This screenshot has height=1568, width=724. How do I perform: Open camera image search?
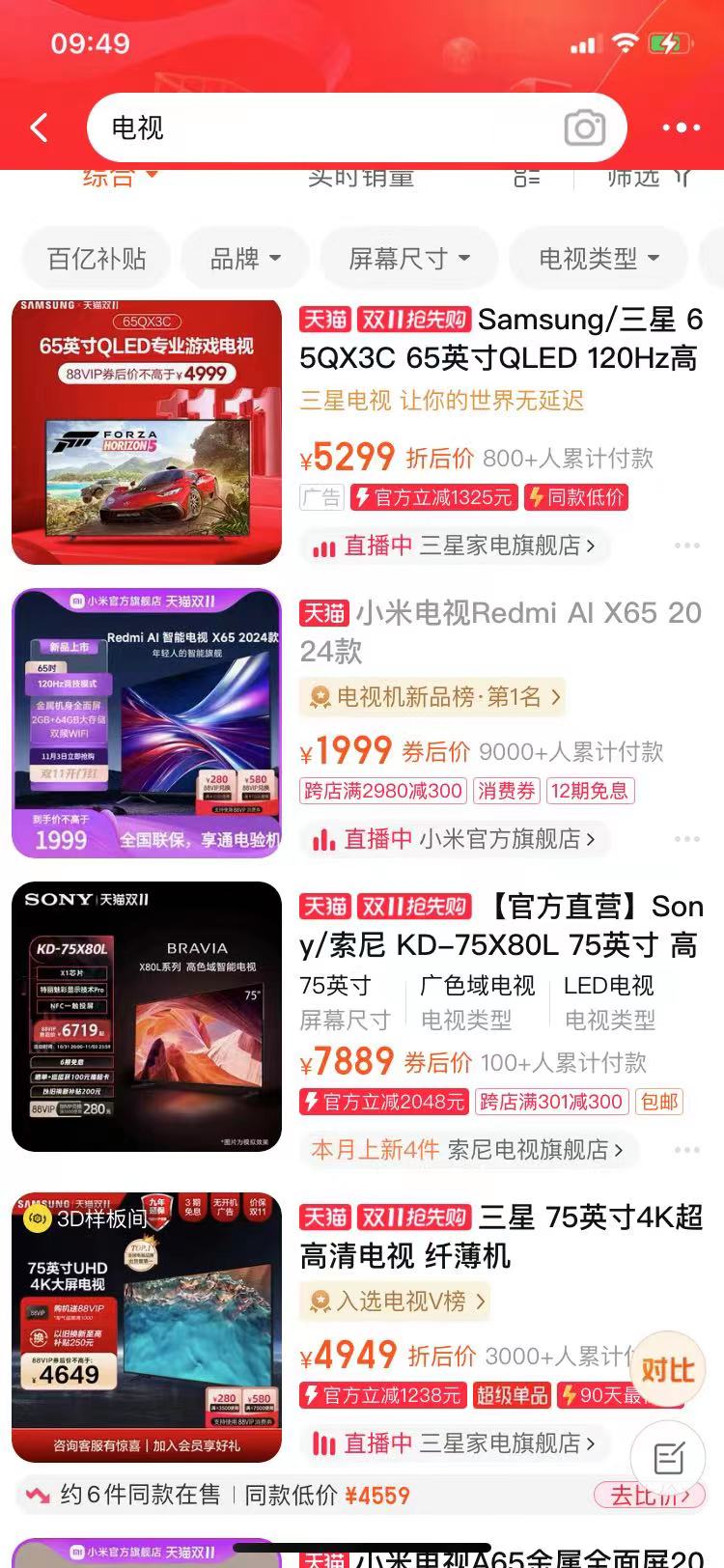[584, 127]
